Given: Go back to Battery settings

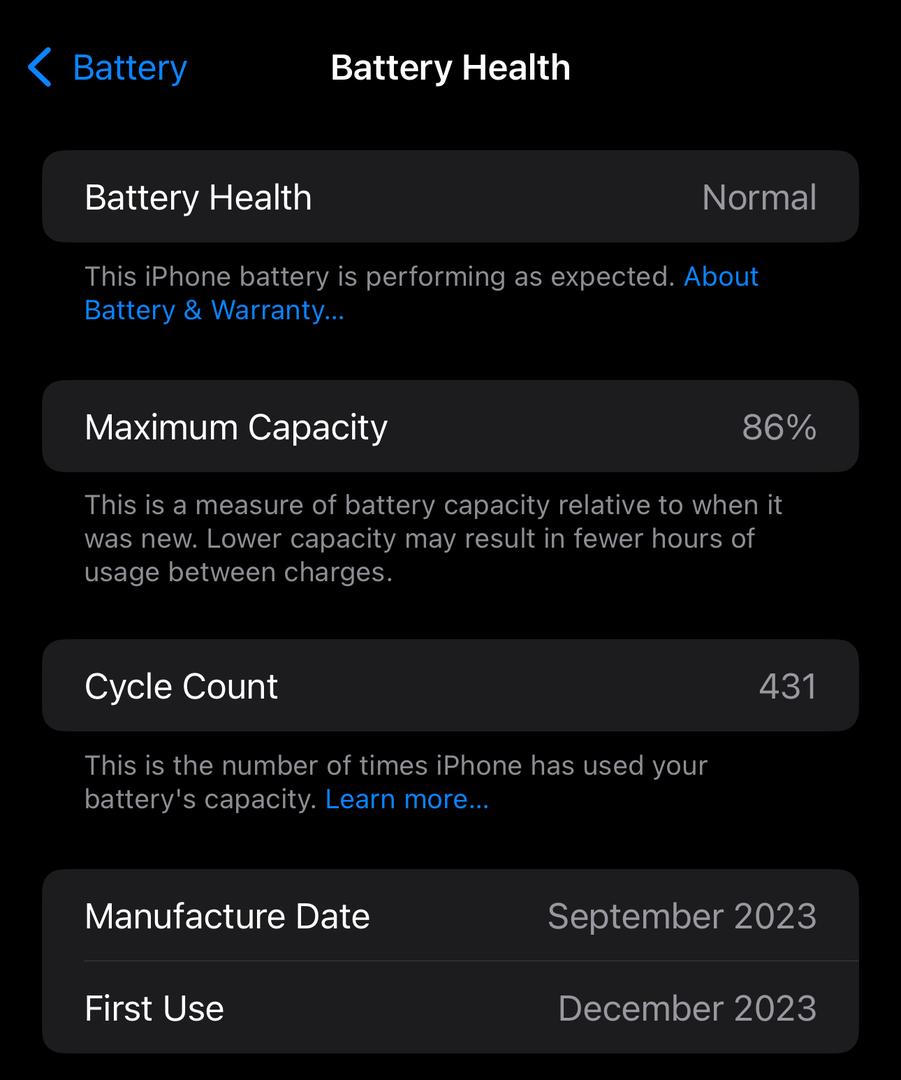Looking at the screenshot, I should 108,68.
